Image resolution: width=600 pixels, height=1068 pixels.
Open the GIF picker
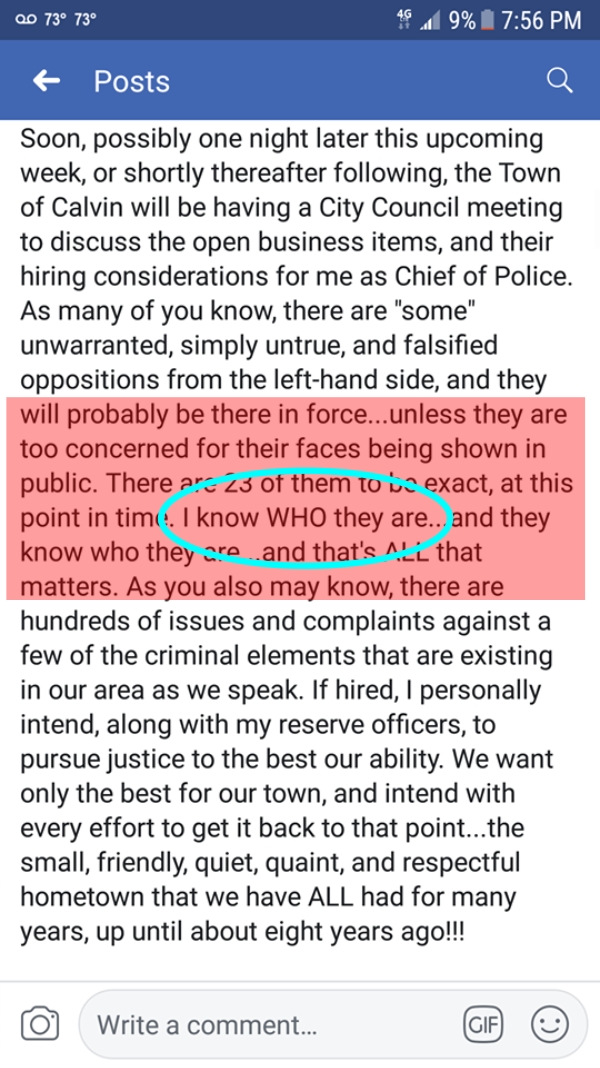[483, 1025]
